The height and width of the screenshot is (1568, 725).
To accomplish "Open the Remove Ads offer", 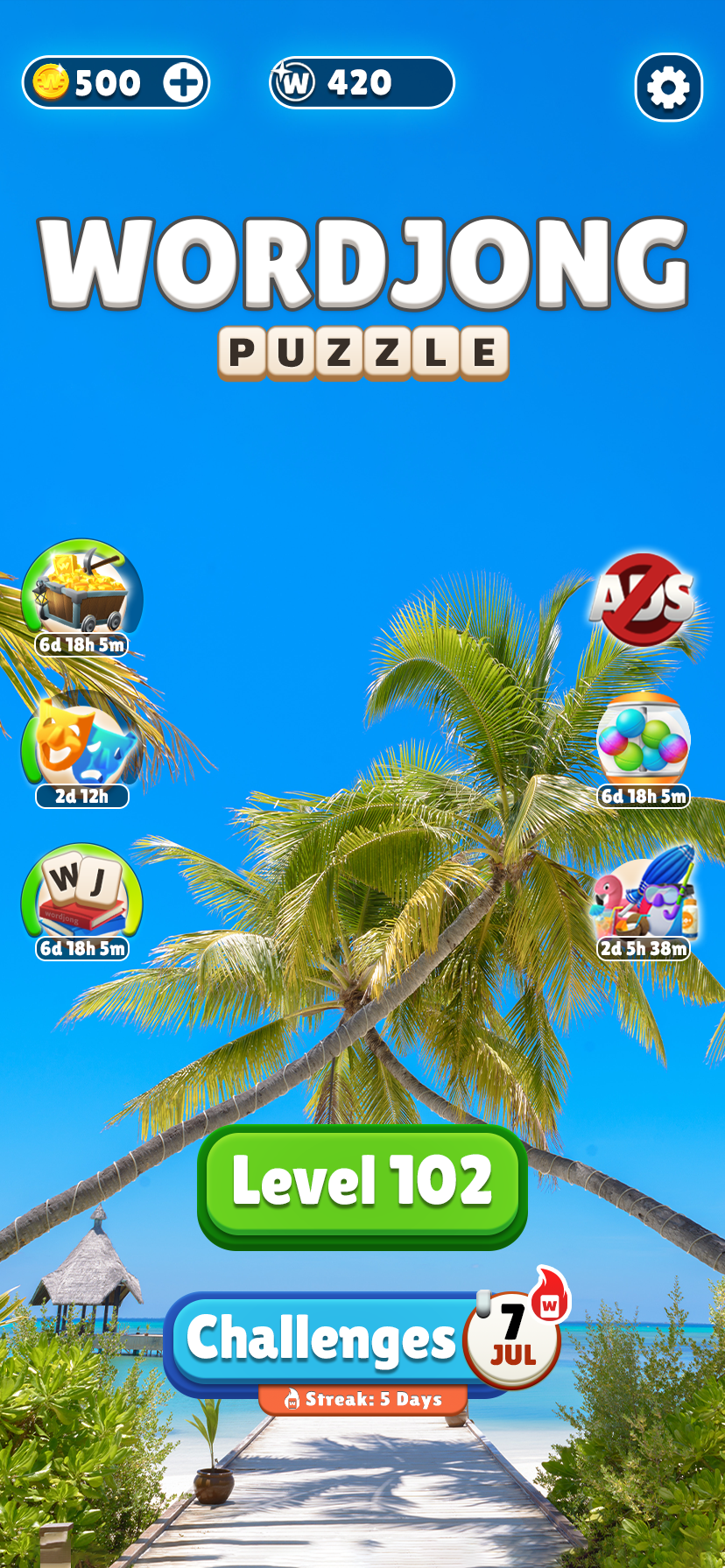I will pyautogui.click(x=644, y=601).
